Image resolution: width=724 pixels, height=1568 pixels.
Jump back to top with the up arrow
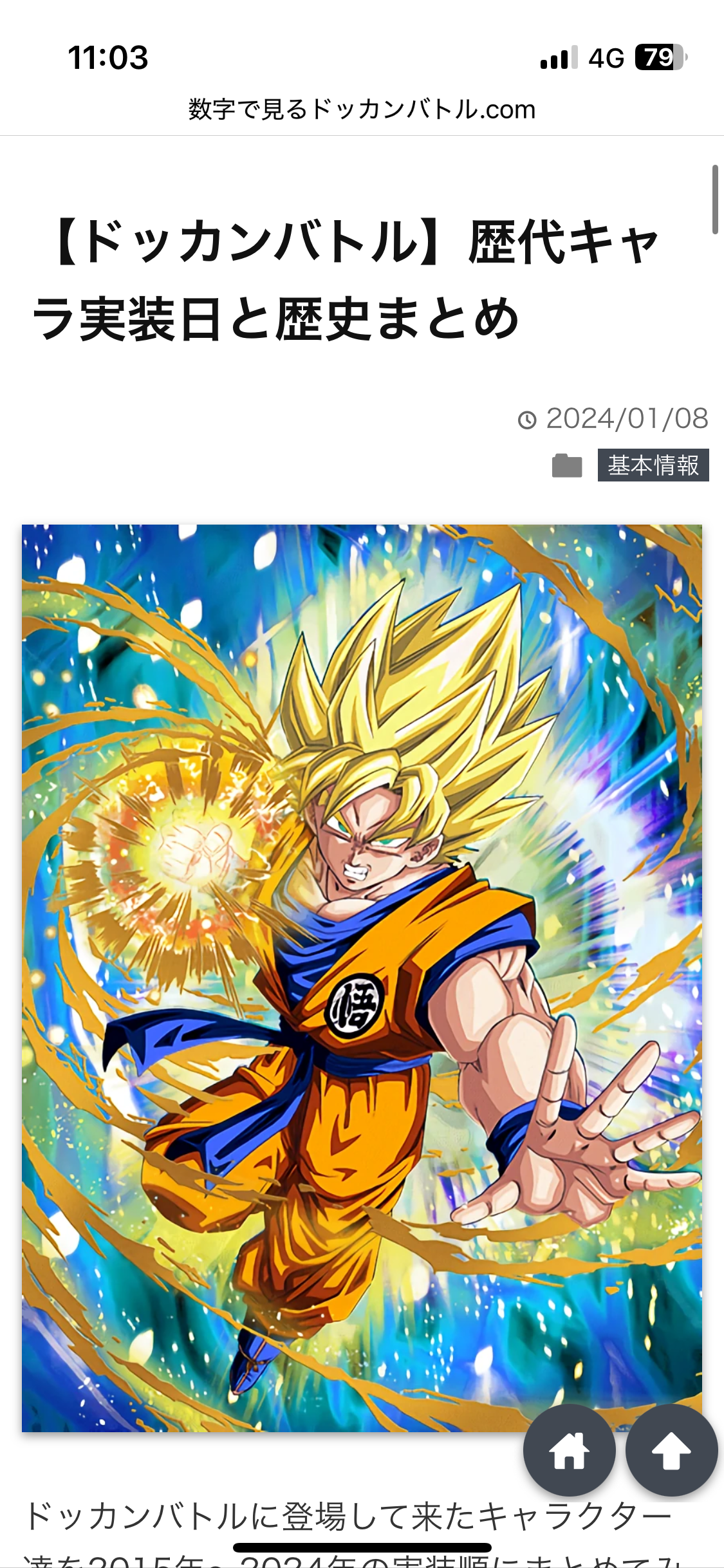[671, 1450]
